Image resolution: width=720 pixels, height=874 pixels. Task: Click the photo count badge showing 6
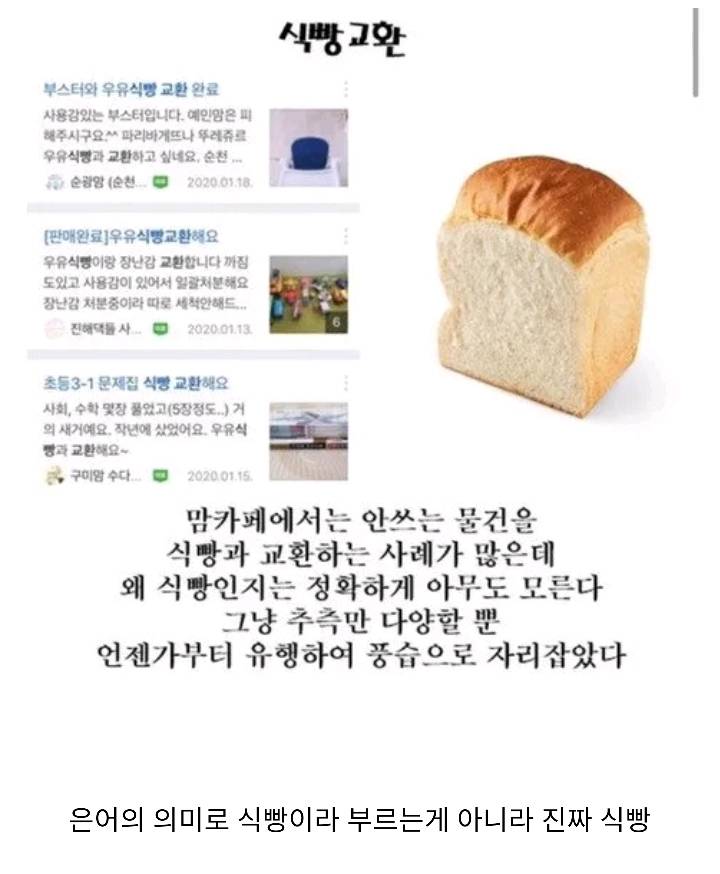pos(335,320)
